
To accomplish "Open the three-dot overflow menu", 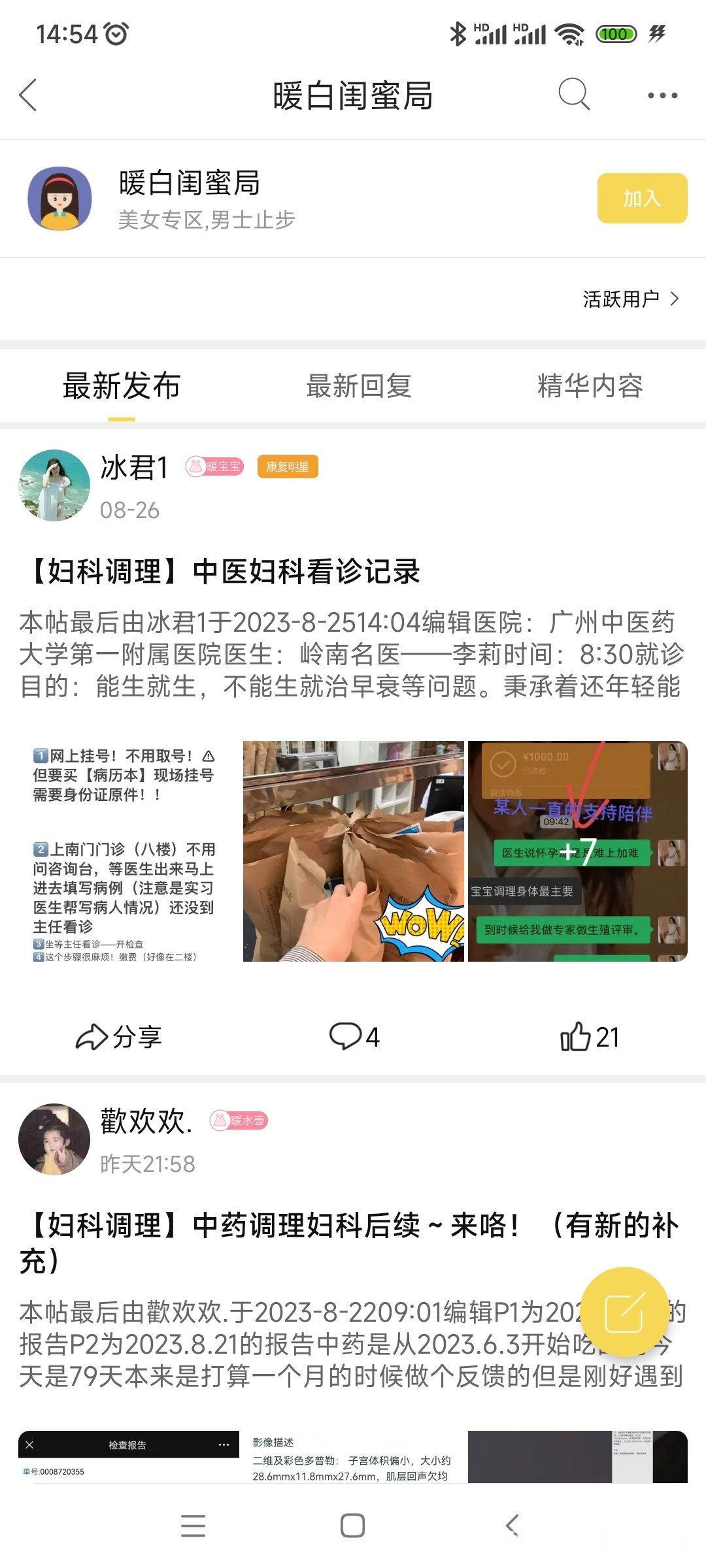I will 662,95.
